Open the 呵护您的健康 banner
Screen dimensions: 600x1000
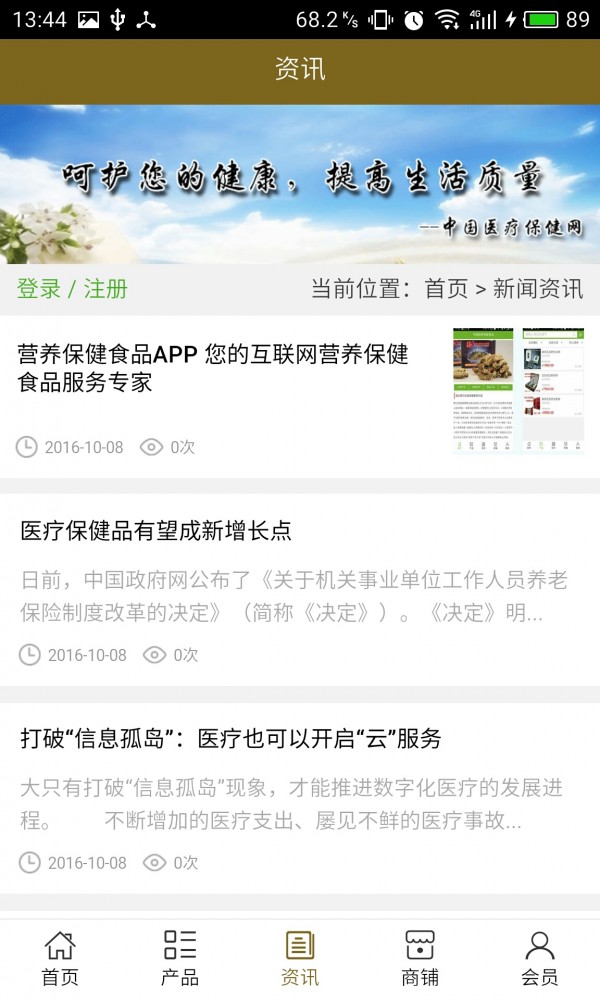[300, 184]
